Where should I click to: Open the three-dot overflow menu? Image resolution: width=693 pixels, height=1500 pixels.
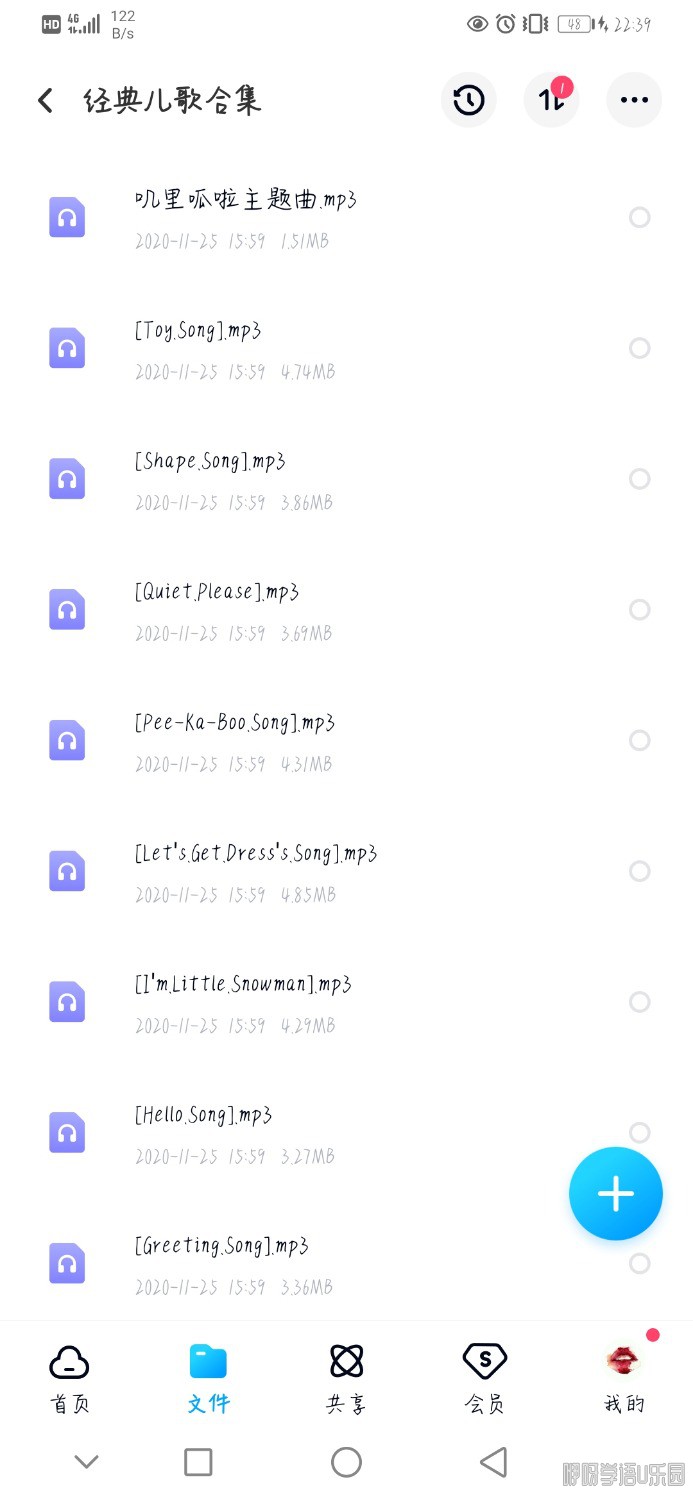(634, 100)
